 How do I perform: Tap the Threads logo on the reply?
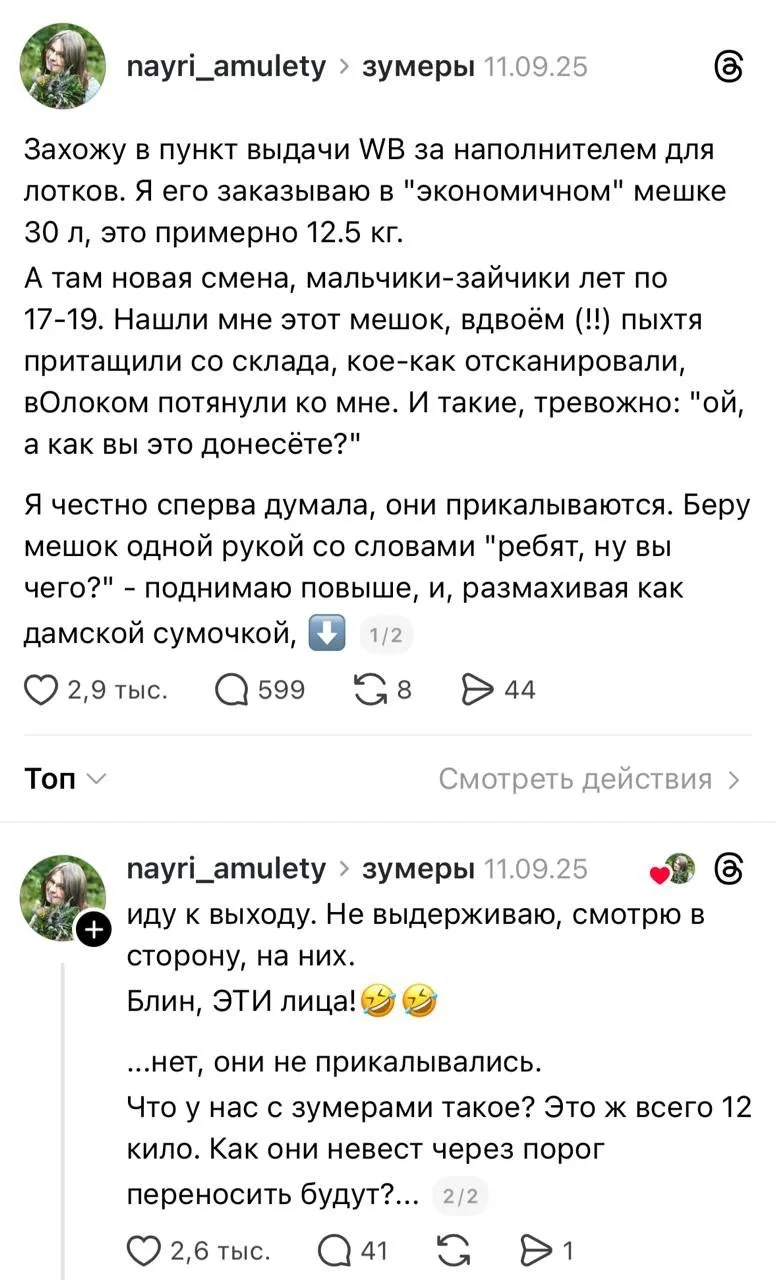pyautogui.click(x=731, y=868)
